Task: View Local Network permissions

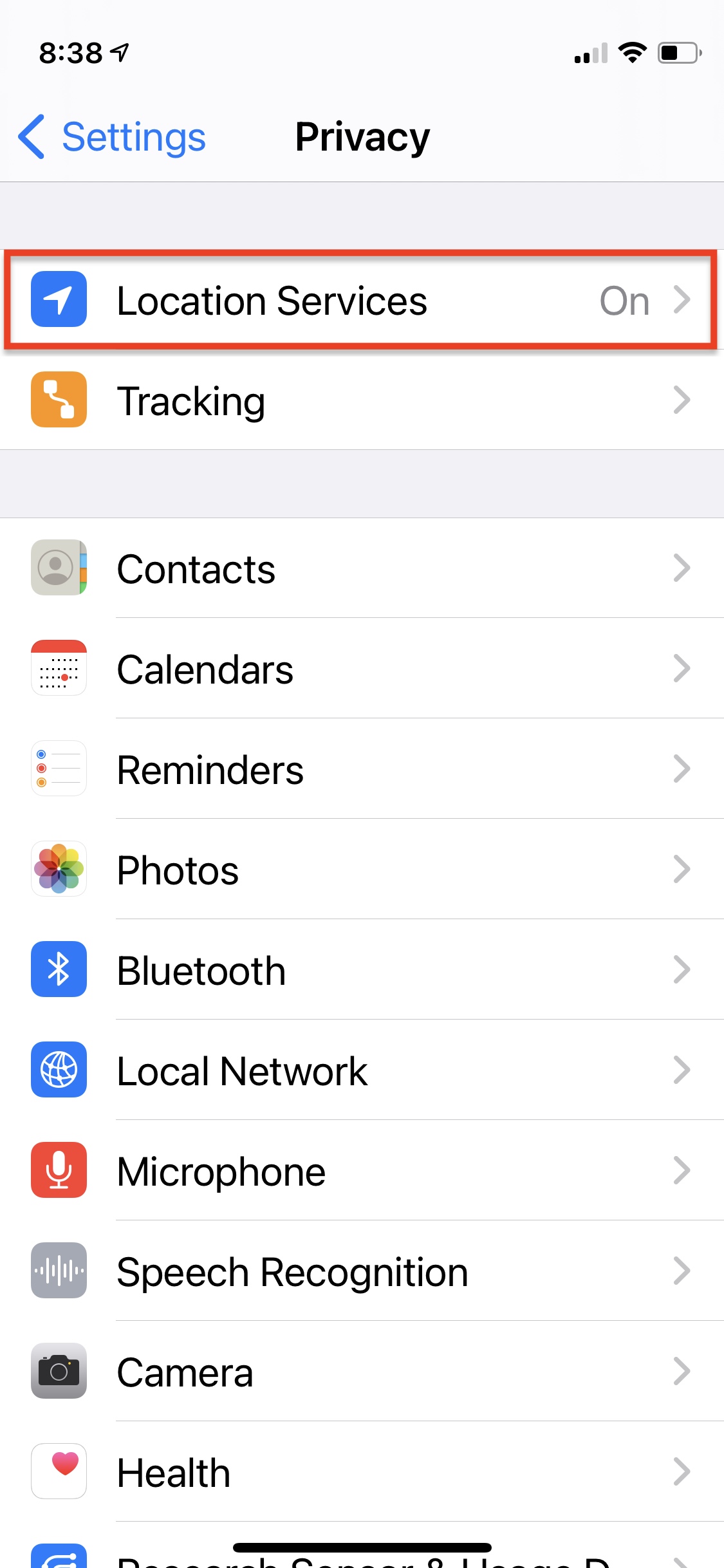Action: [x=362, y=1070]
